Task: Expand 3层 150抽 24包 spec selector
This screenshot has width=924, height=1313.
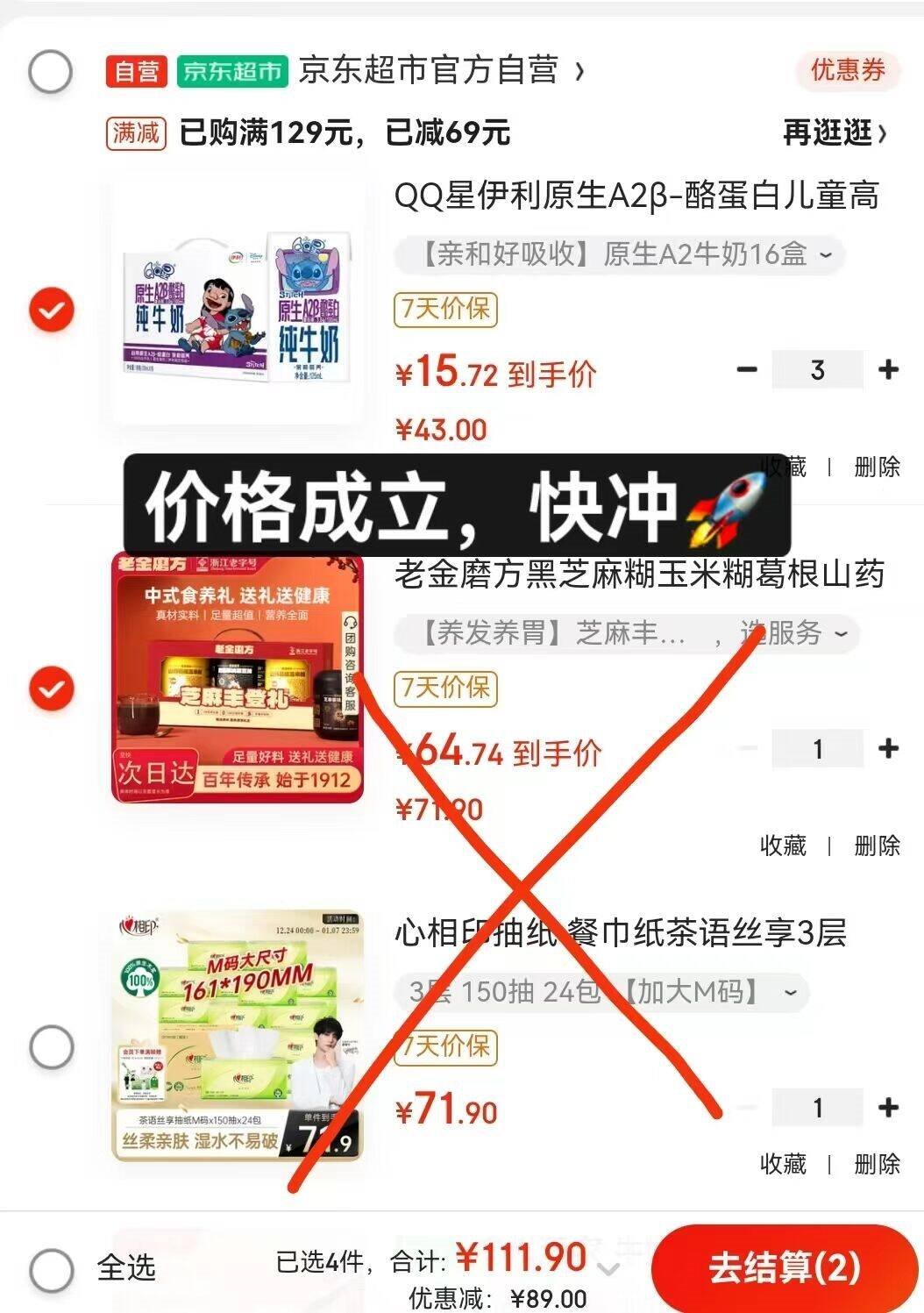Action: [601, 992]
